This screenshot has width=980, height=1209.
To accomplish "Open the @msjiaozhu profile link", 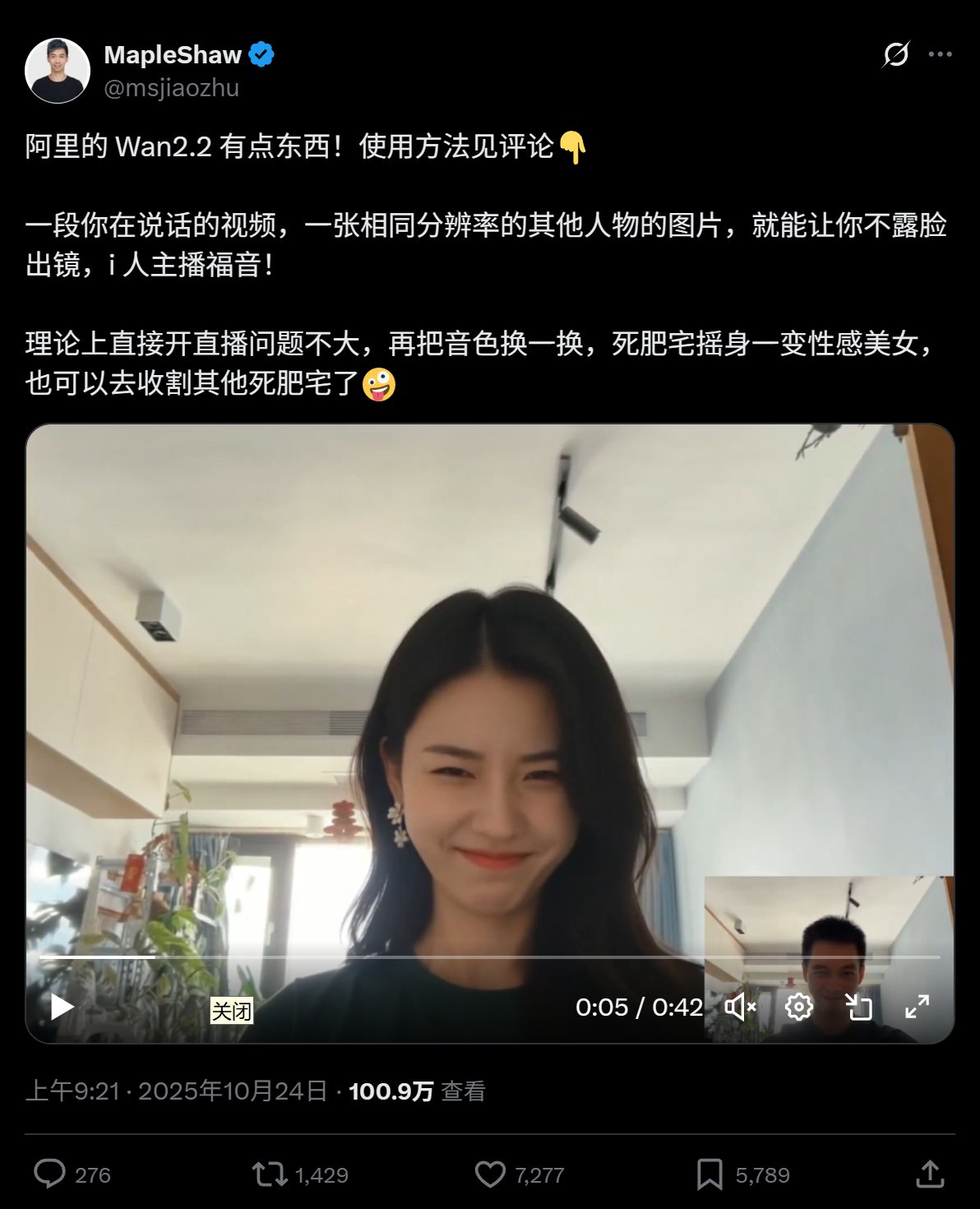I will pos(171,88).
